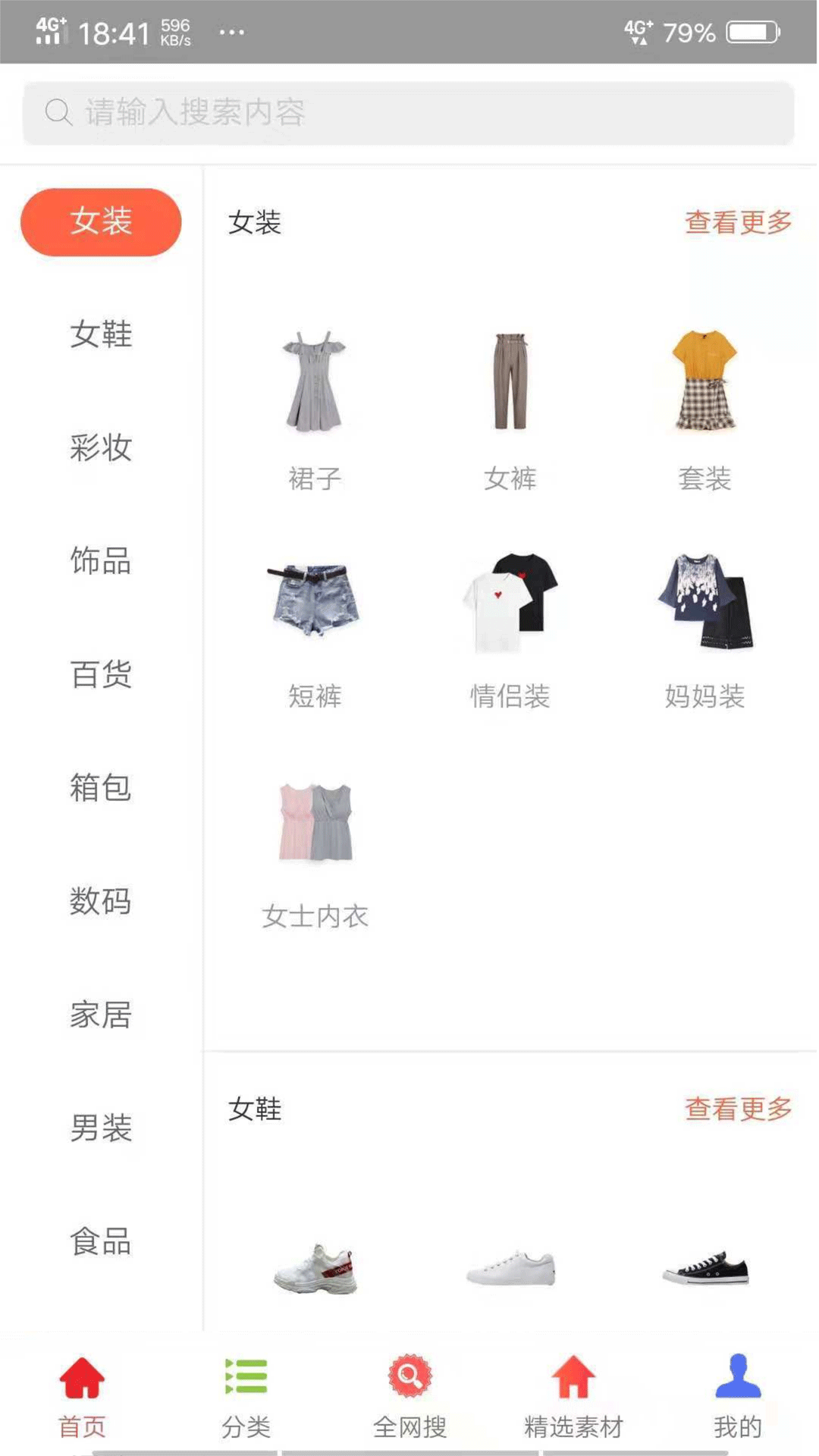Open the 首页 home icon
819x1456 pixels.
pos(82,1395)
